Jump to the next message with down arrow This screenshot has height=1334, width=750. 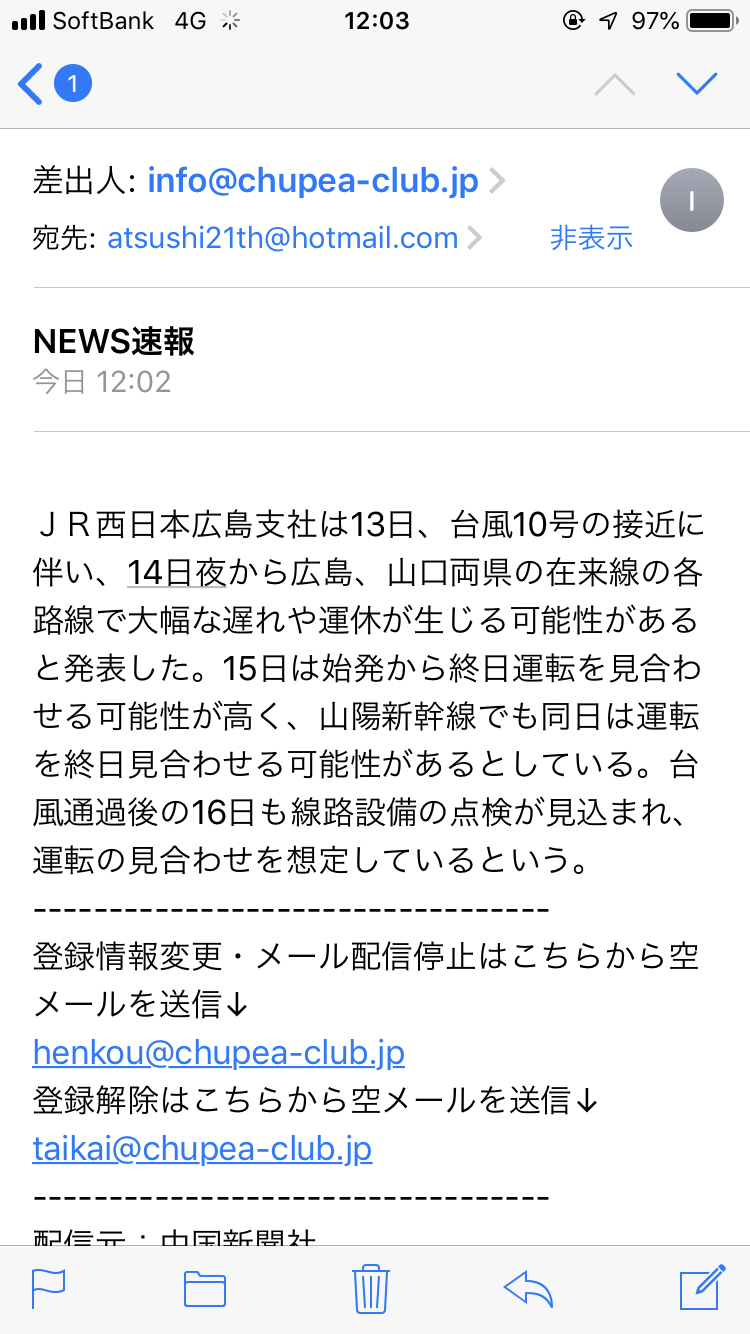[x=697, y=84]
